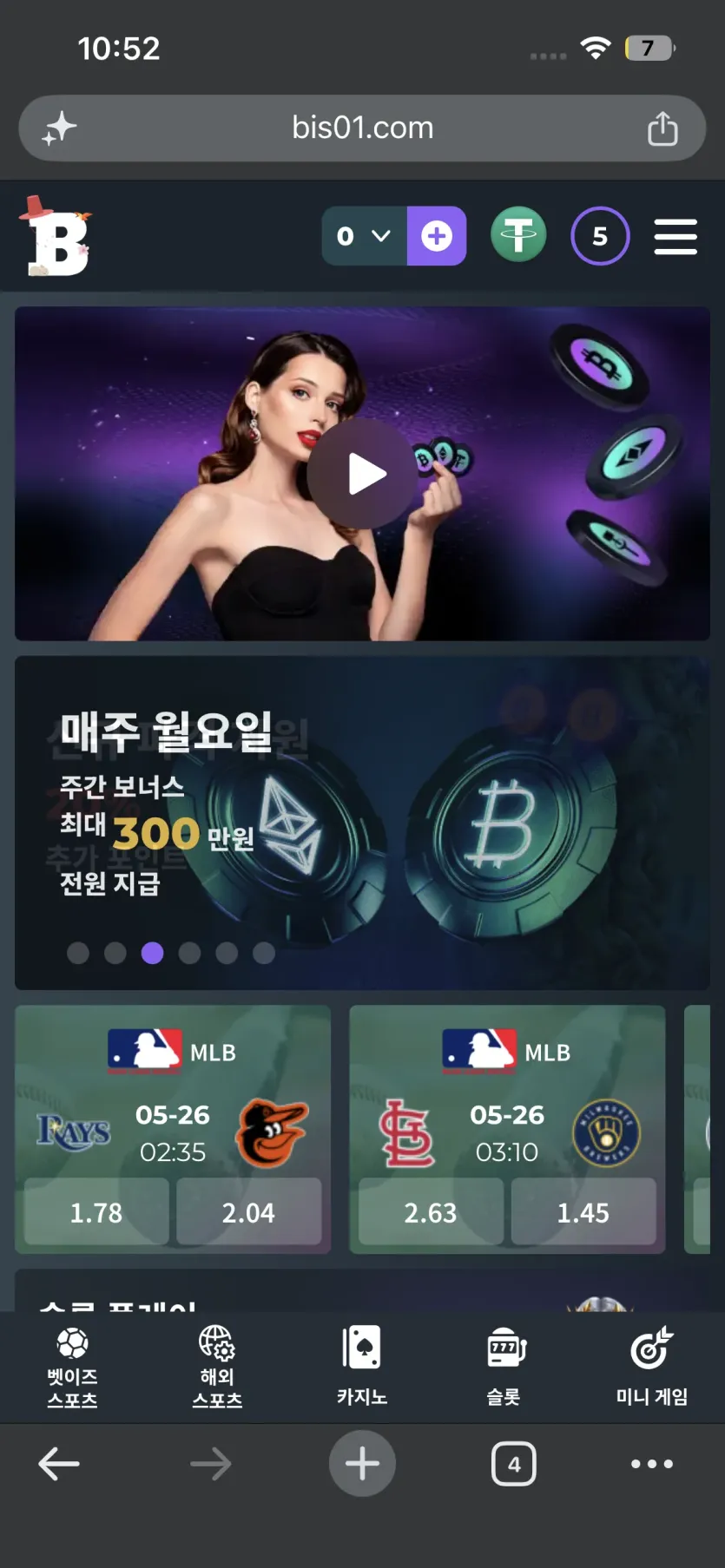Open the green Tether coin icon
The width and height of the screenshot is (725, 1568).
(x=518, y=235)
